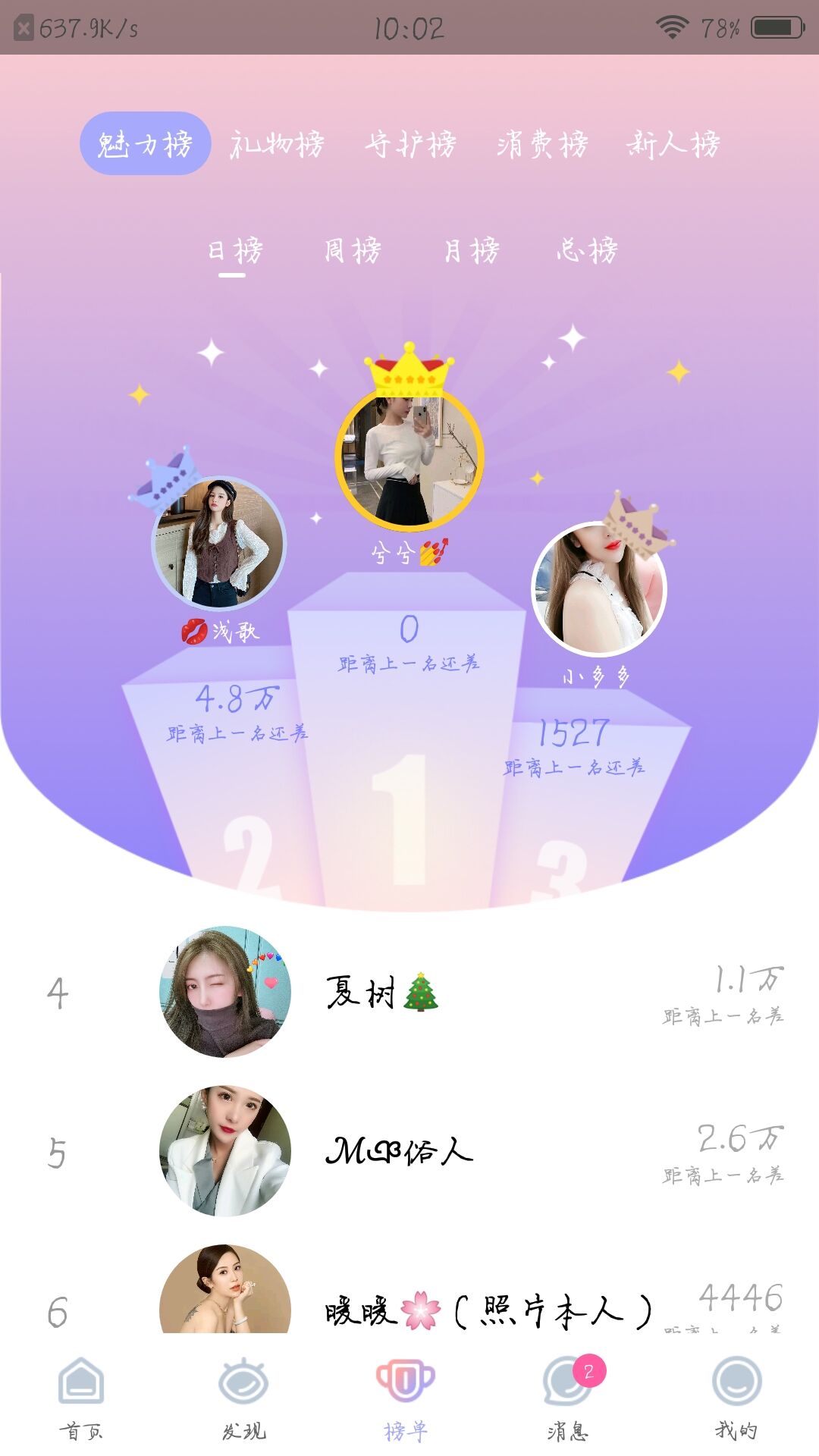Switch to 总榜 overall ranking
This screenshot has width=819, height=1456.
[x=588, y=250]
